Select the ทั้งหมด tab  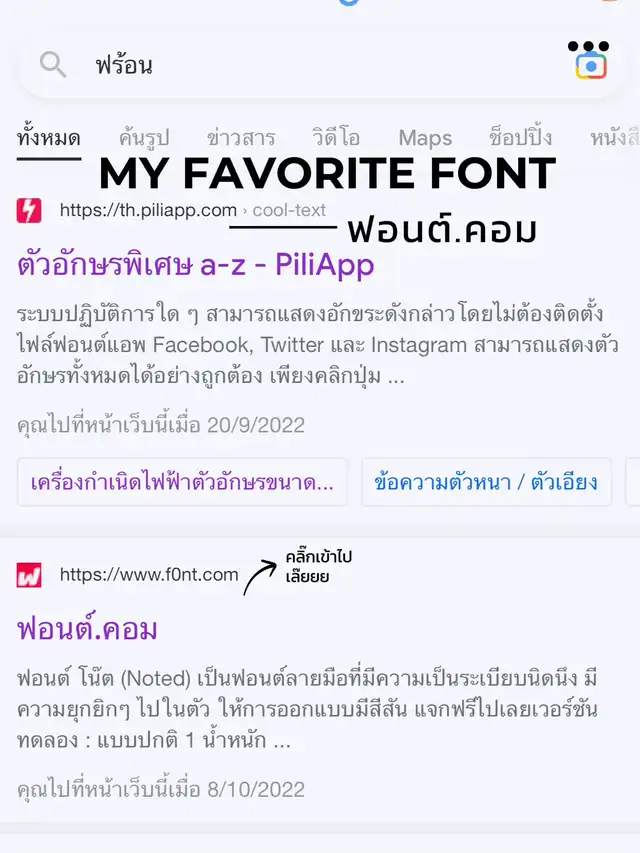(x=49, y=138)
